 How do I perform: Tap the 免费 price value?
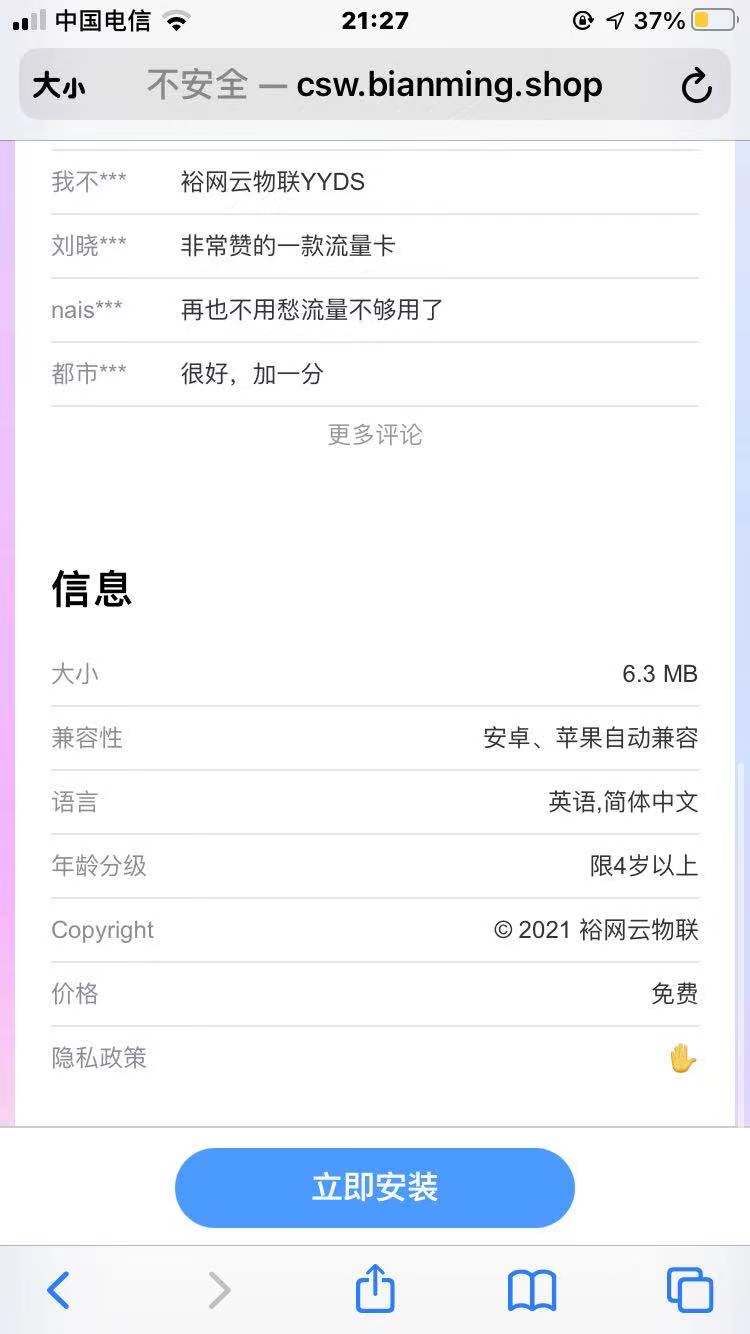[x=676, y=993]
